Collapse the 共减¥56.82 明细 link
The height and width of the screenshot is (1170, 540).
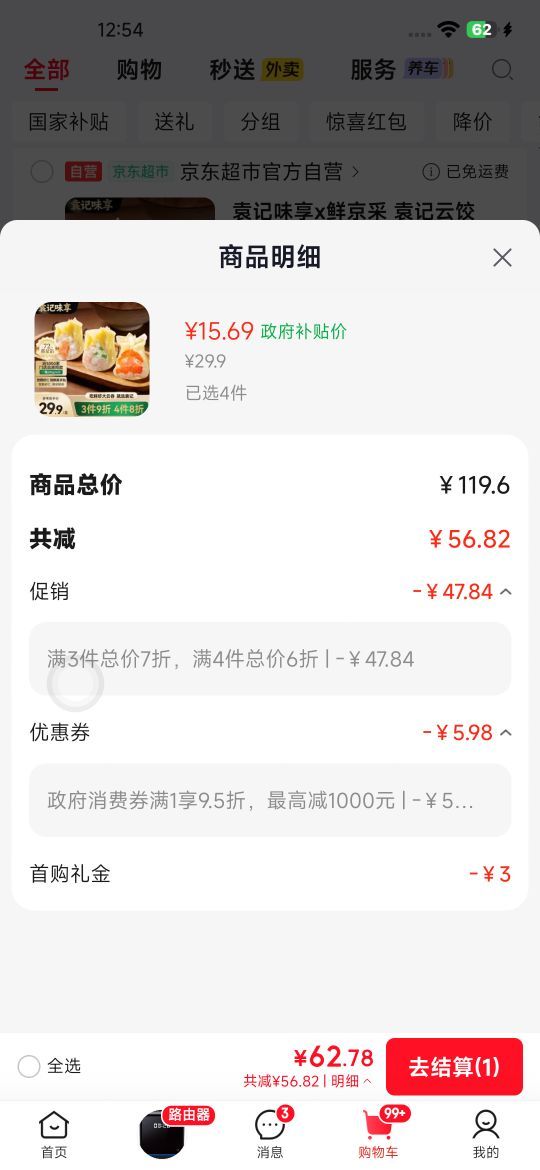point(308,1080)
